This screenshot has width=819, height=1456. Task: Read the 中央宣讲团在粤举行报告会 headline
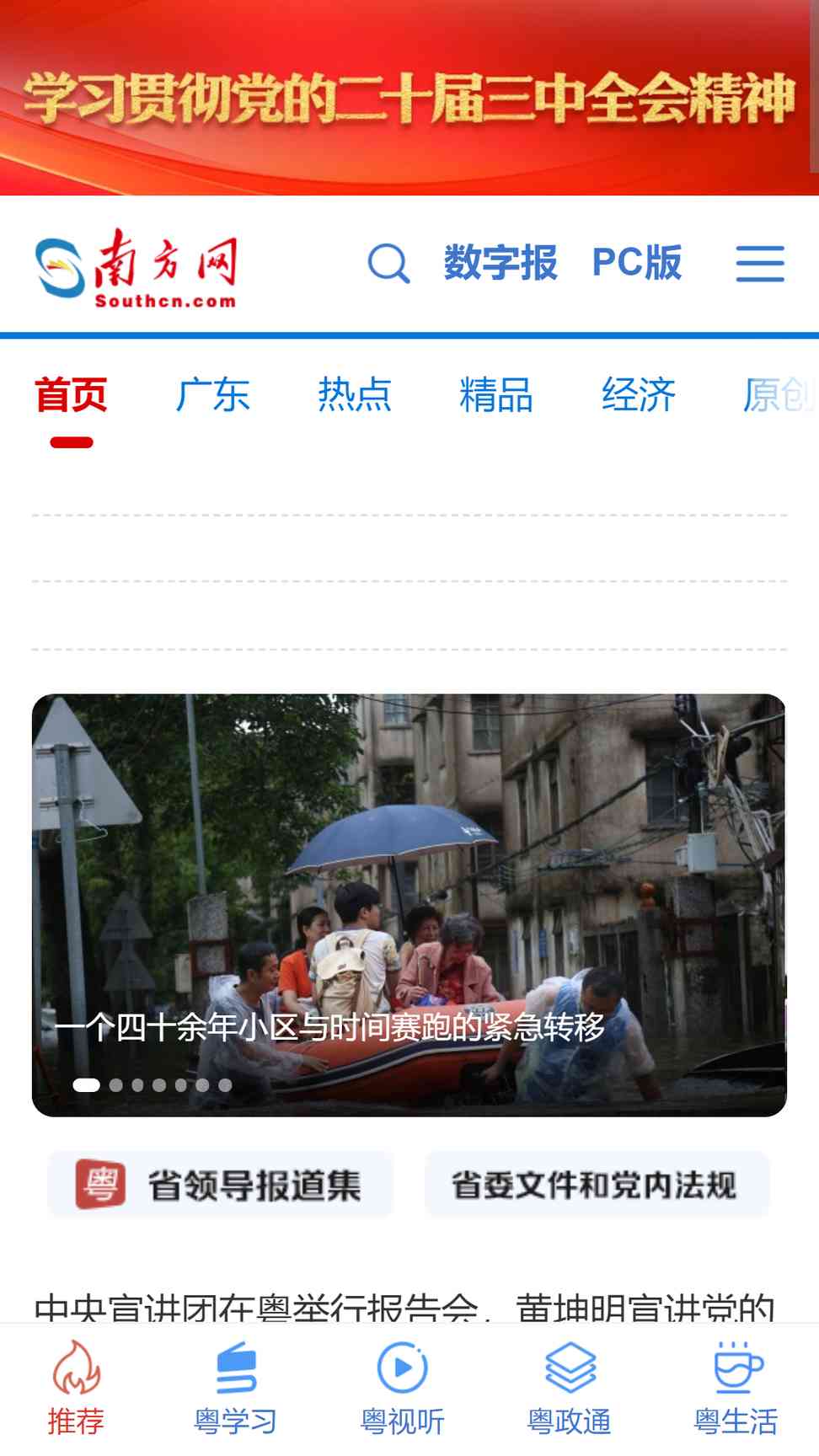click(x=404, y=1306)
